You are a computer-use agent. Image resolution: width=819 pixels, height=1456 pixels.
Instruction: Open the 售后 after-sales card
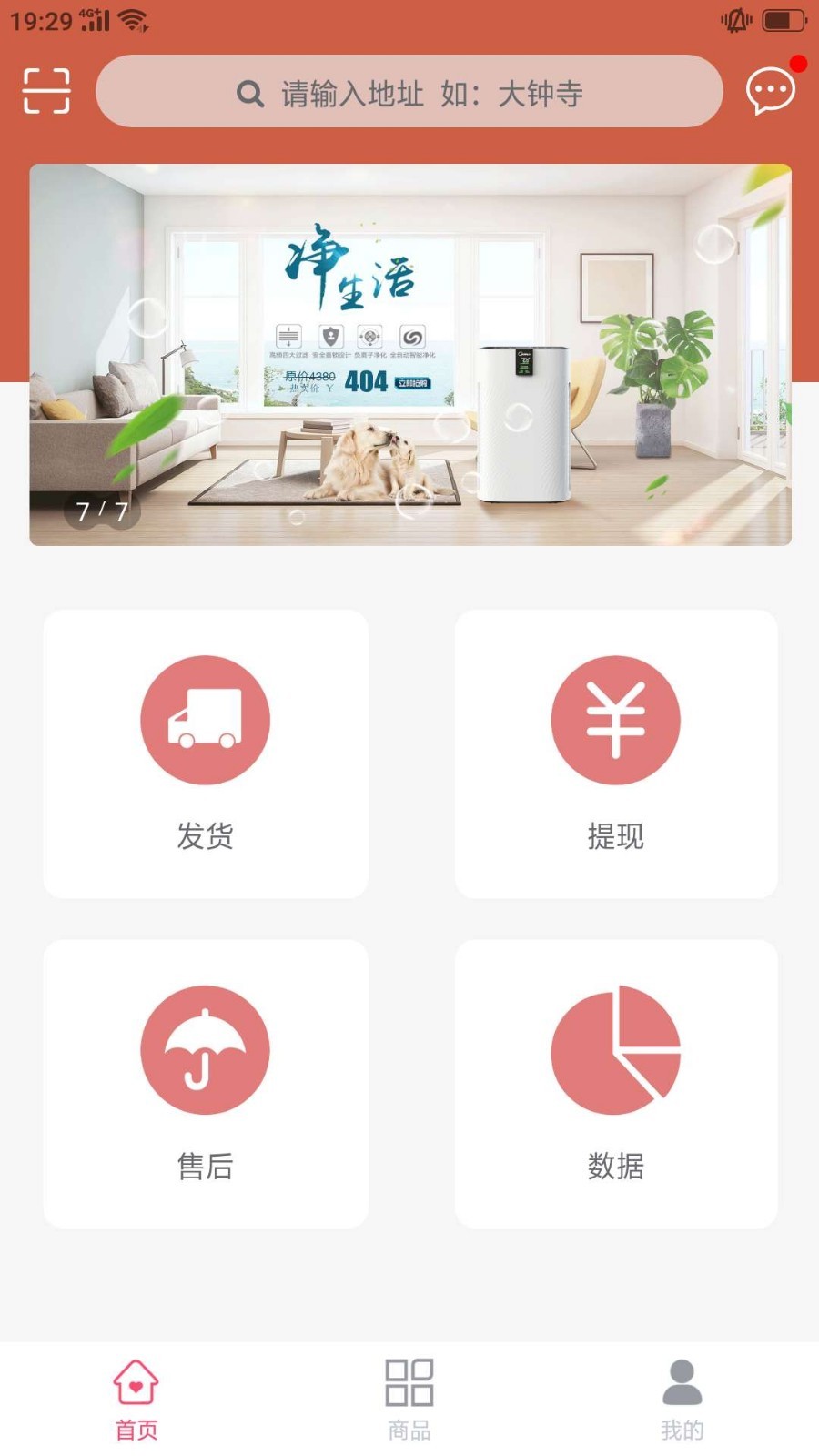206,1084
